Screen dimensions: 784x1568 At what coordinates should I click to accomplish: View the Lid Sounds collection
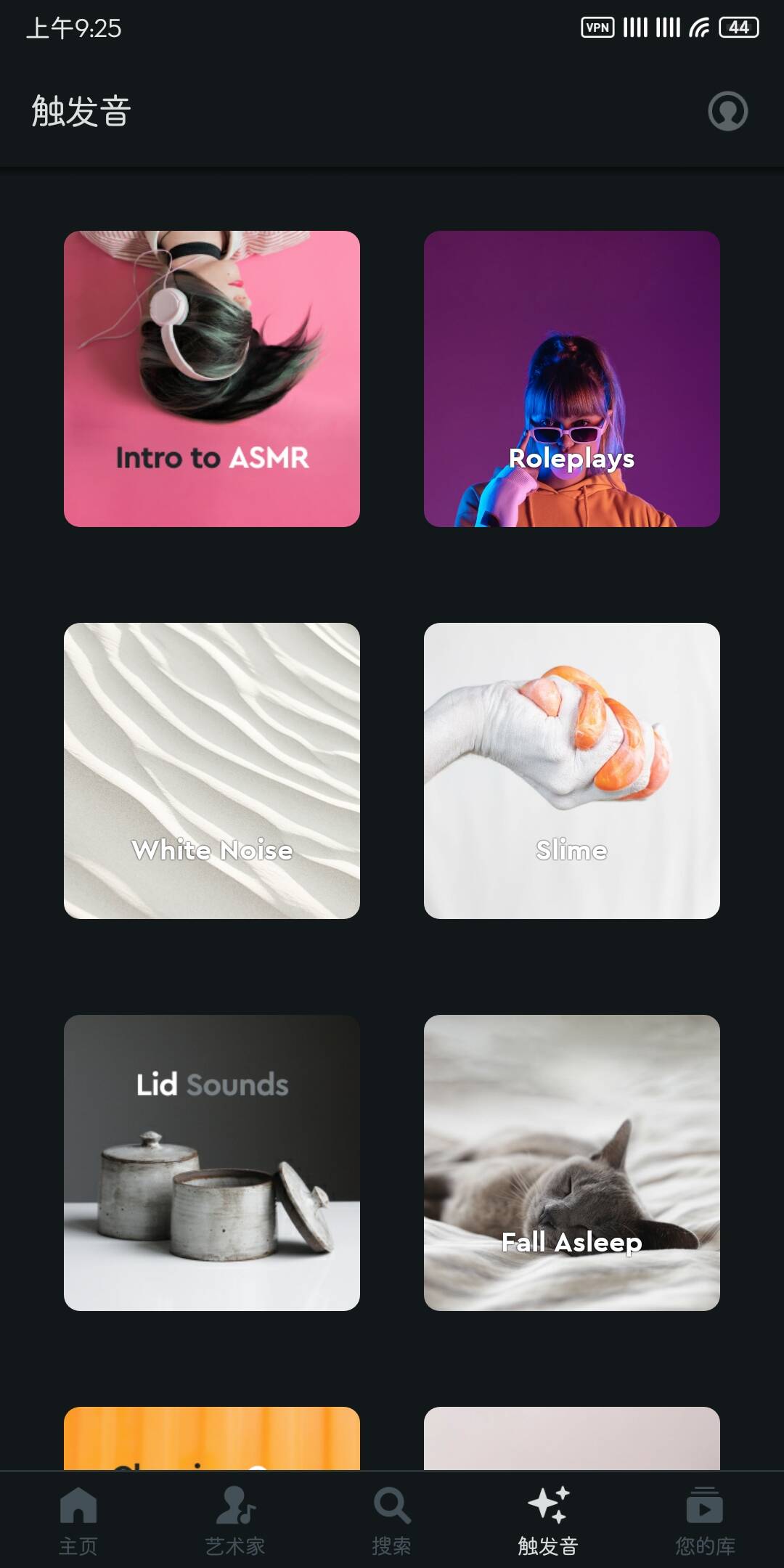pyautogui.click(x=212, y=1163)
